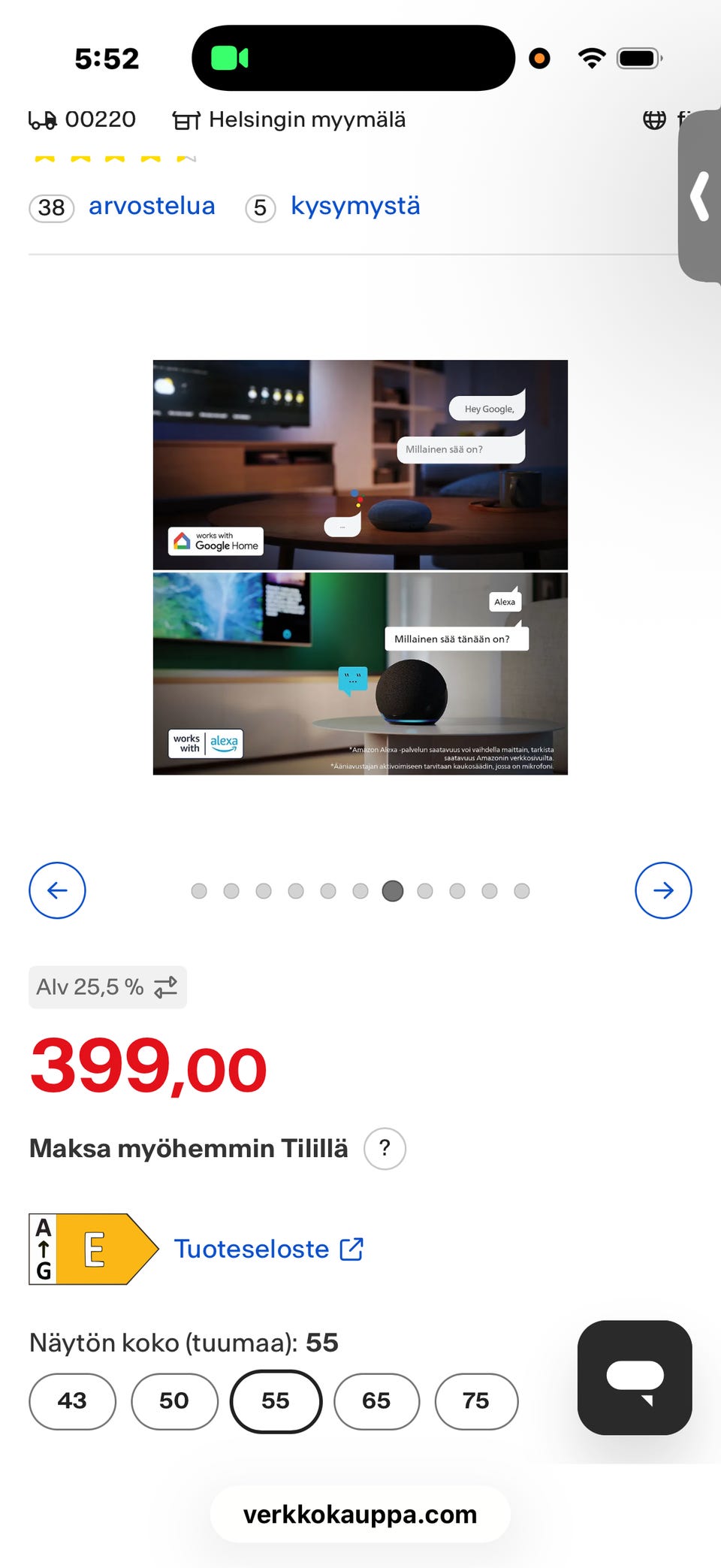Image resolution: width=721 pixels, height=1568 pixels.
Task: Open help for Maksa myöhemmin Tilillä
Action: pyautogui.click(x=385, y=1148)
